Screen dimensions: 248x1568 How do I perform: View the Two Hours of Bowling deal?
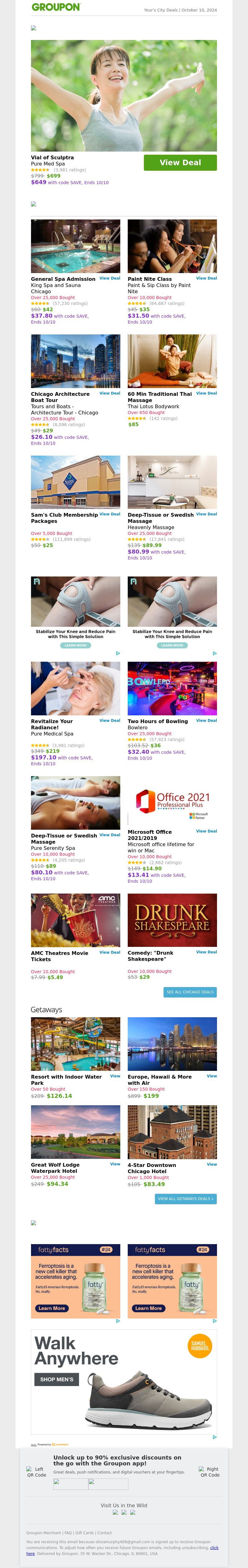click(206, 720)
